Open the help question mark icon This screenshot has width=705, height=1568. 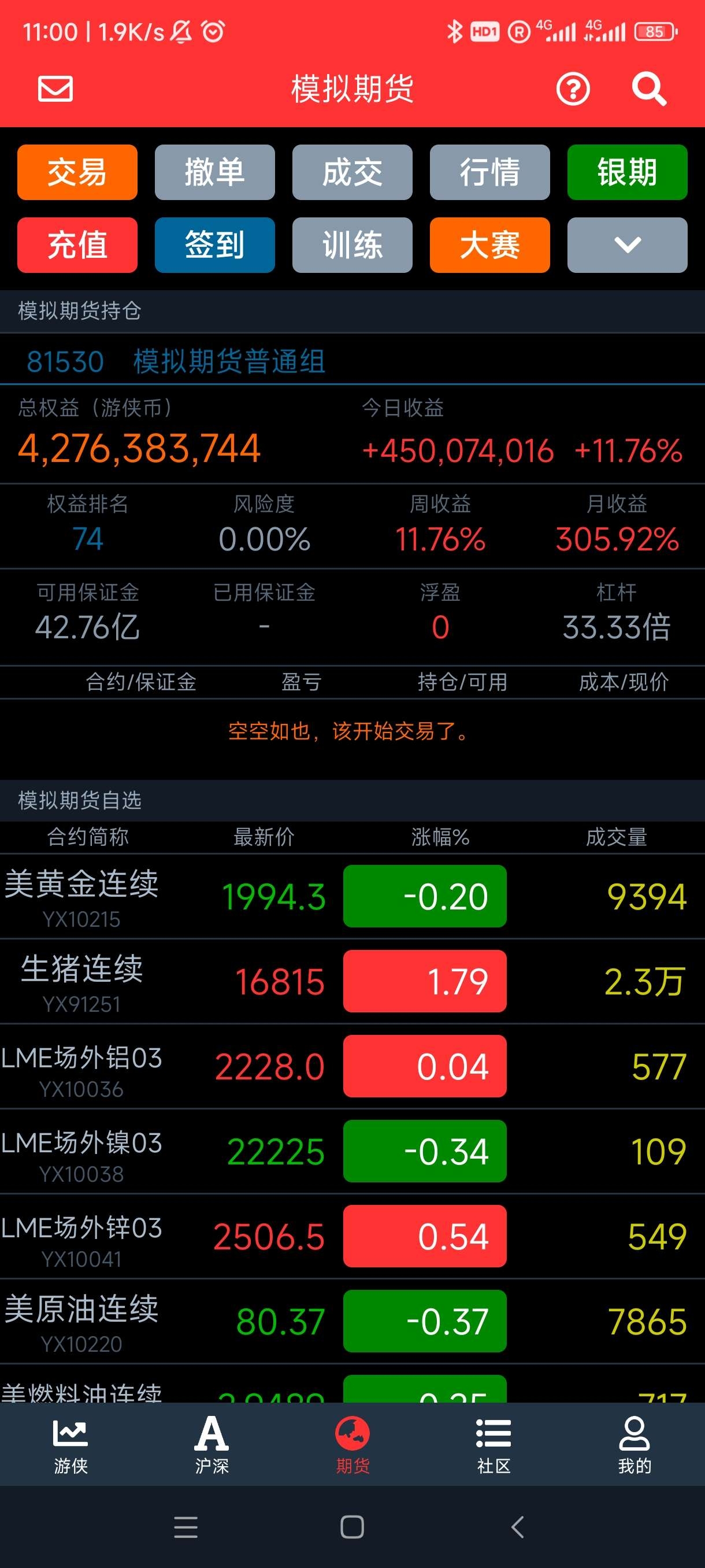(573, 89)
